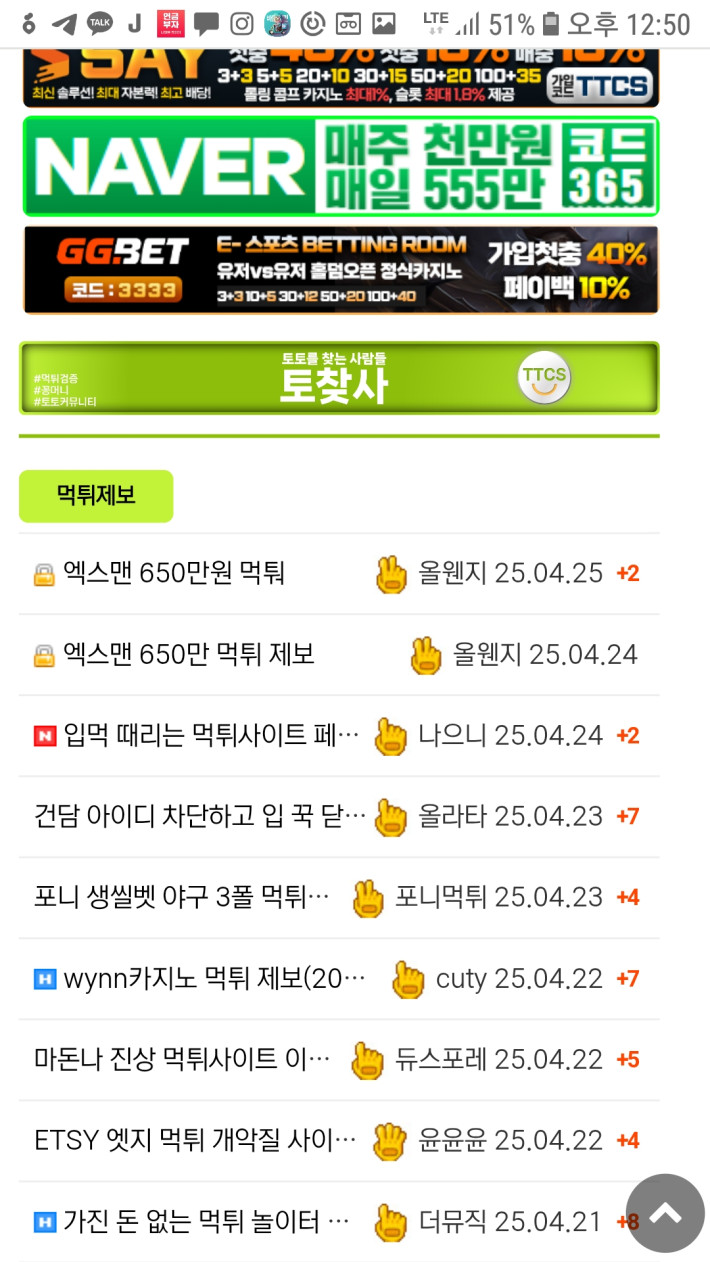Open post 마돈나 진상 먹튀사이트

(182, 1060)
